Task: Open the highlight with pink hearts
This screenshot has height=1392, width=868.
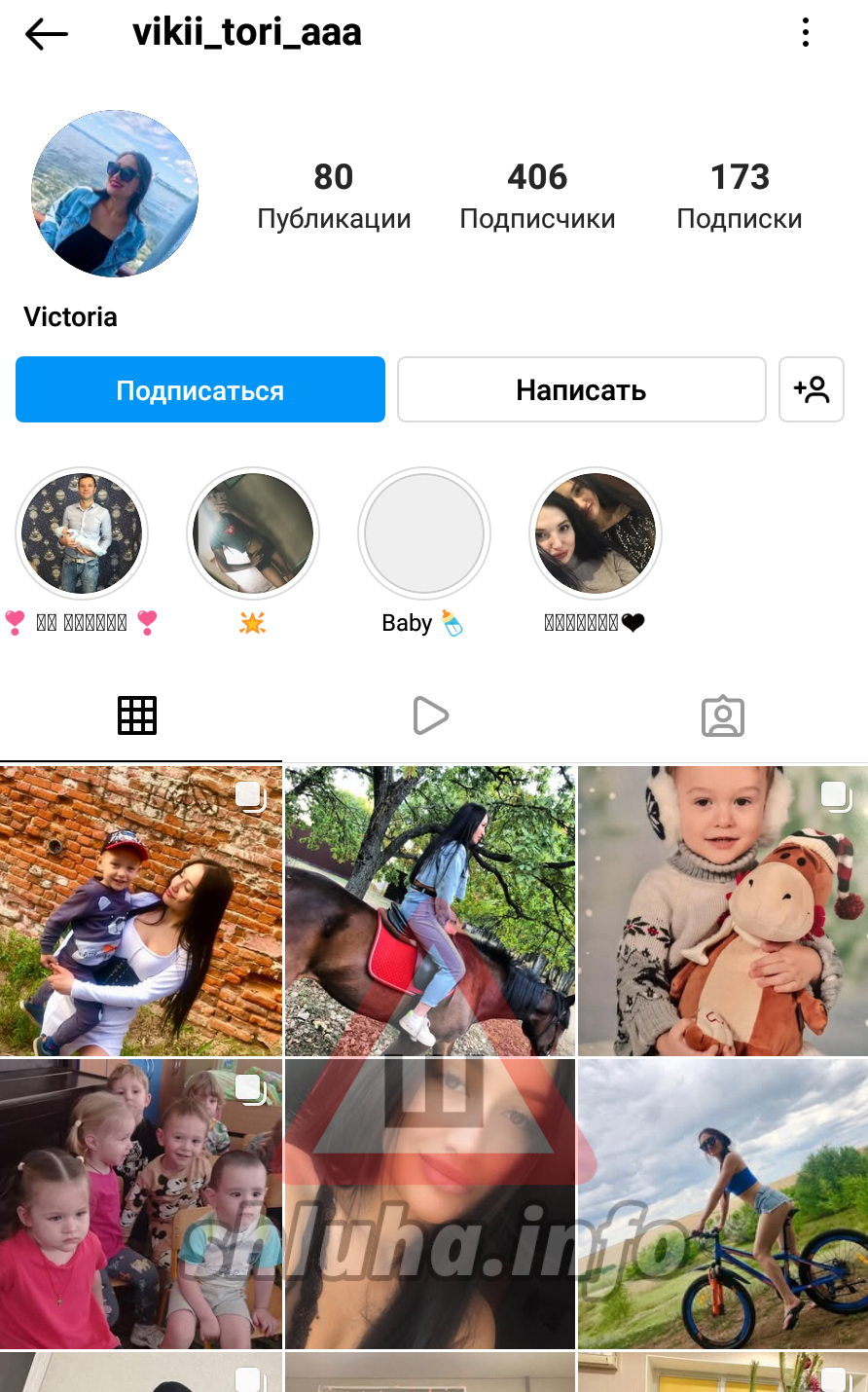Action: 82,533
